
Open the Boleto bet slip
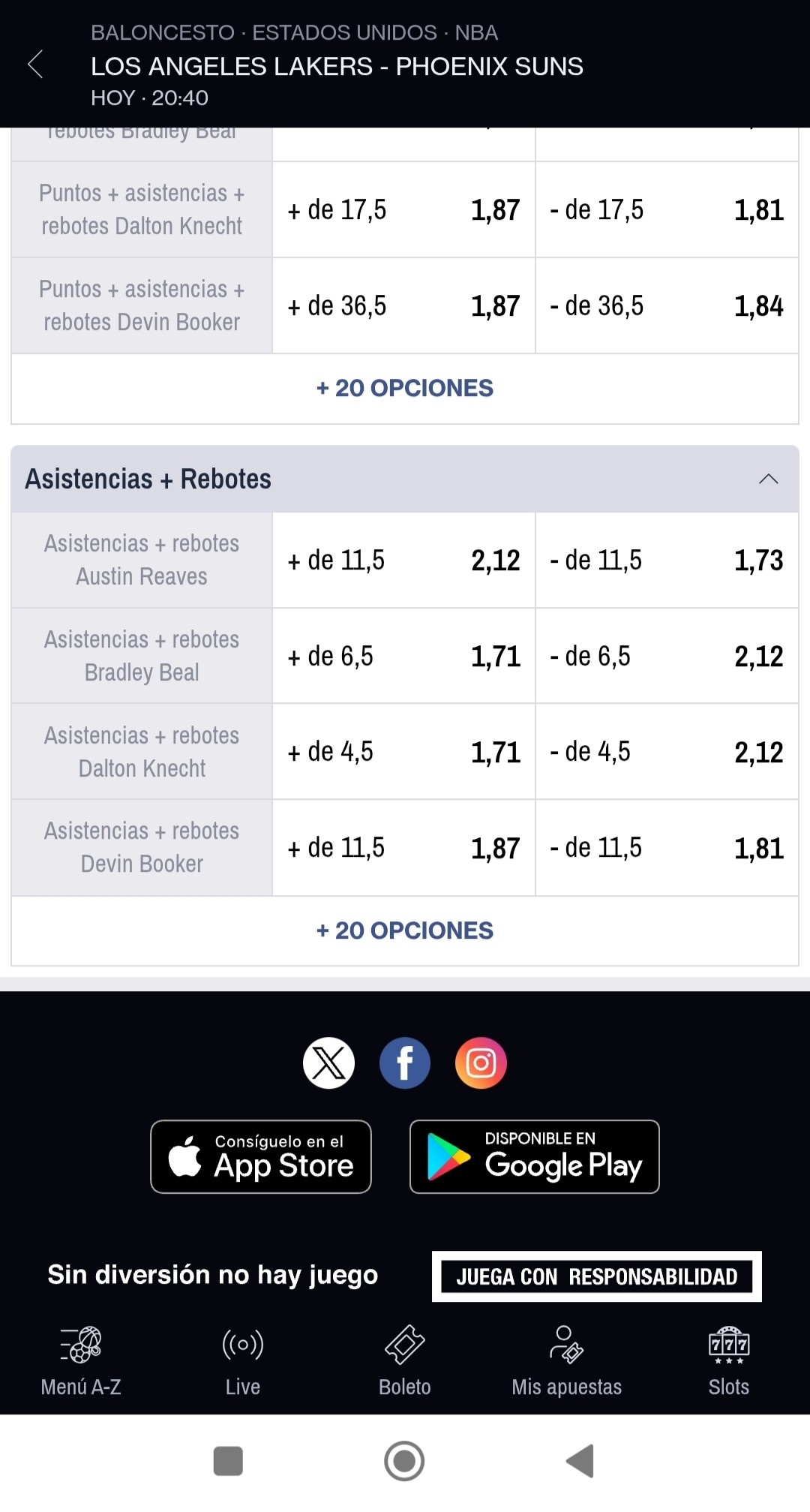tap(405, 1361)
